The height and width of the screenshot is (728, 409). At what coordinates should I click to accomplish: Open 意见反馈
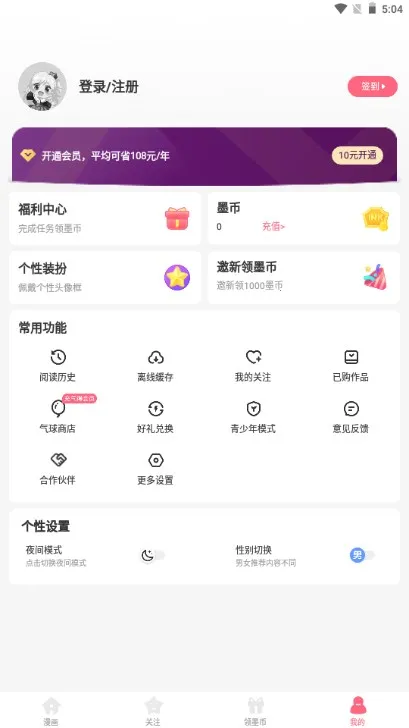(351, 417)
